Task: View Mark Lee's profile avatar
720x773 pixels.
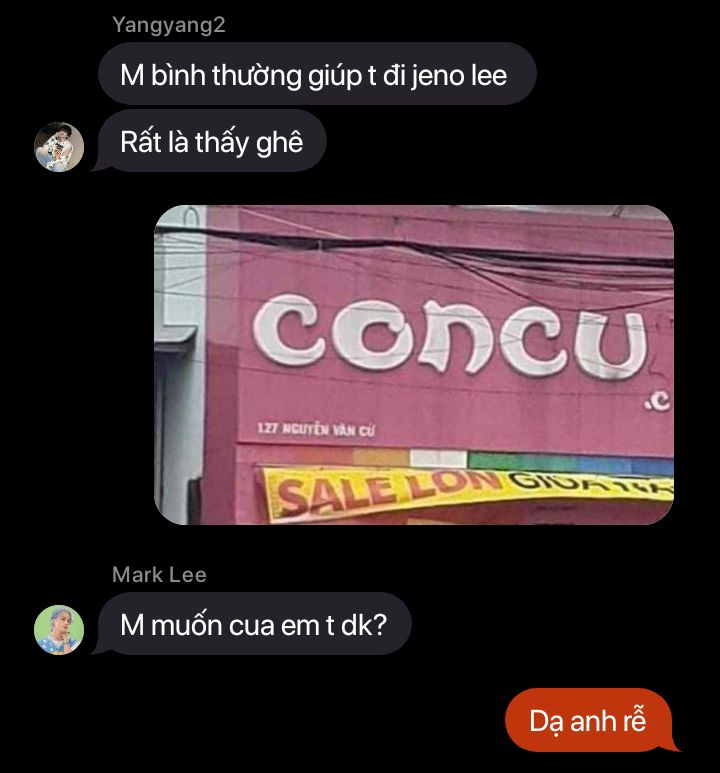Action: [x=59, y=630]
